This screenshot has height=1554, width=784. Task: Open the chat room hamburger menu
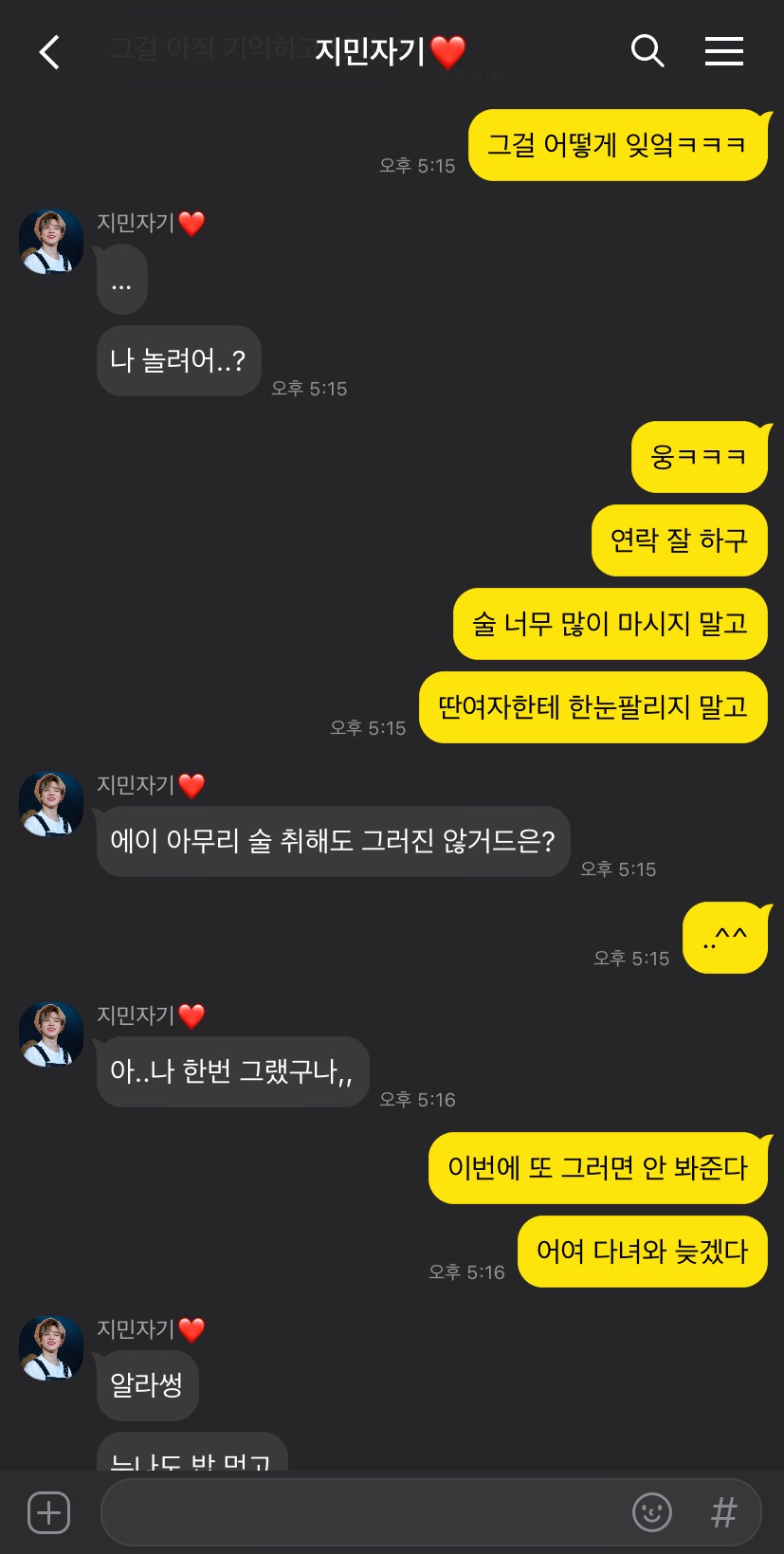(723, 51)
